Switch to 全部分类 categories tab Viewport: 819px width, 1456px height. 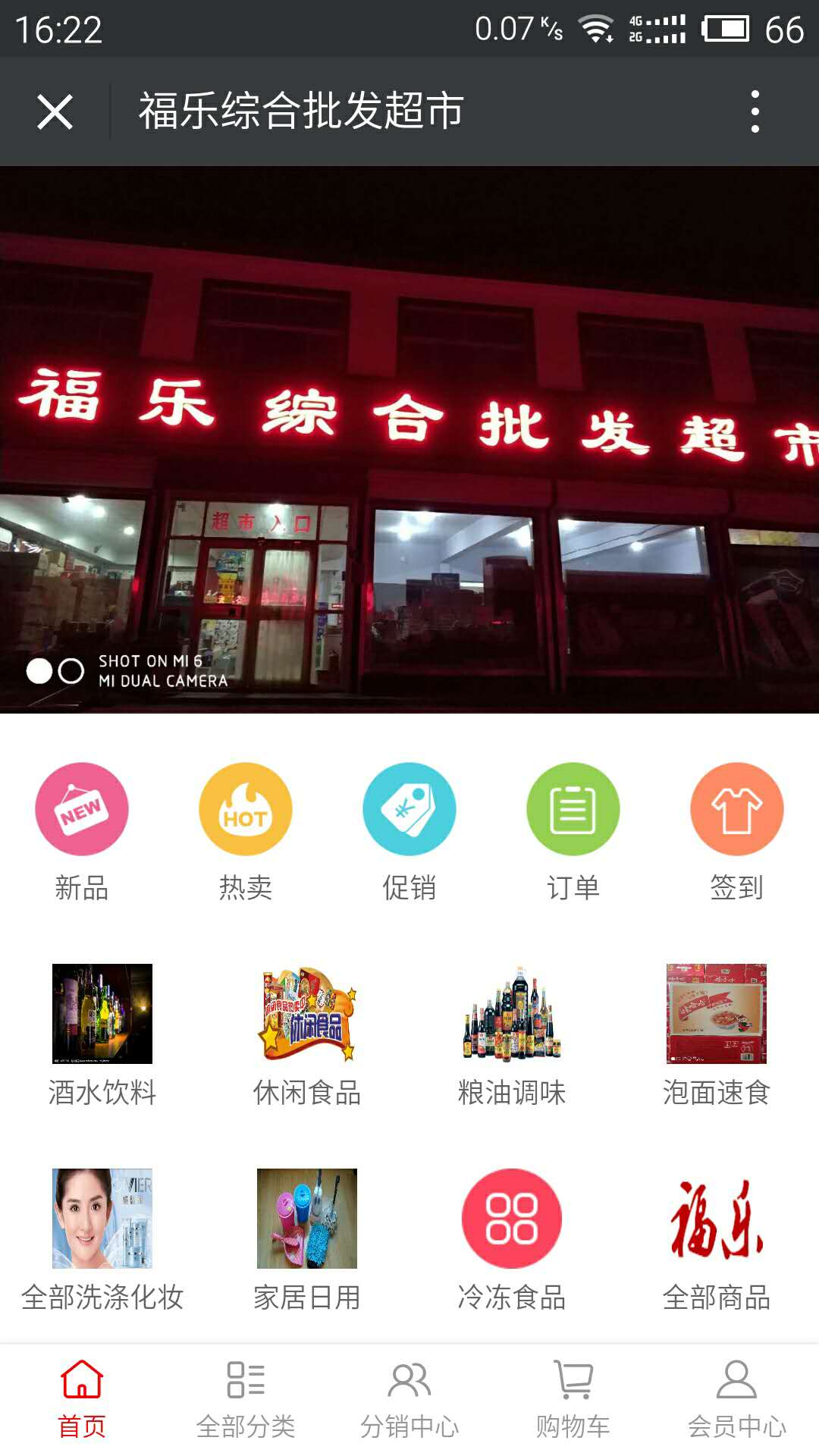pos(244,1403)
